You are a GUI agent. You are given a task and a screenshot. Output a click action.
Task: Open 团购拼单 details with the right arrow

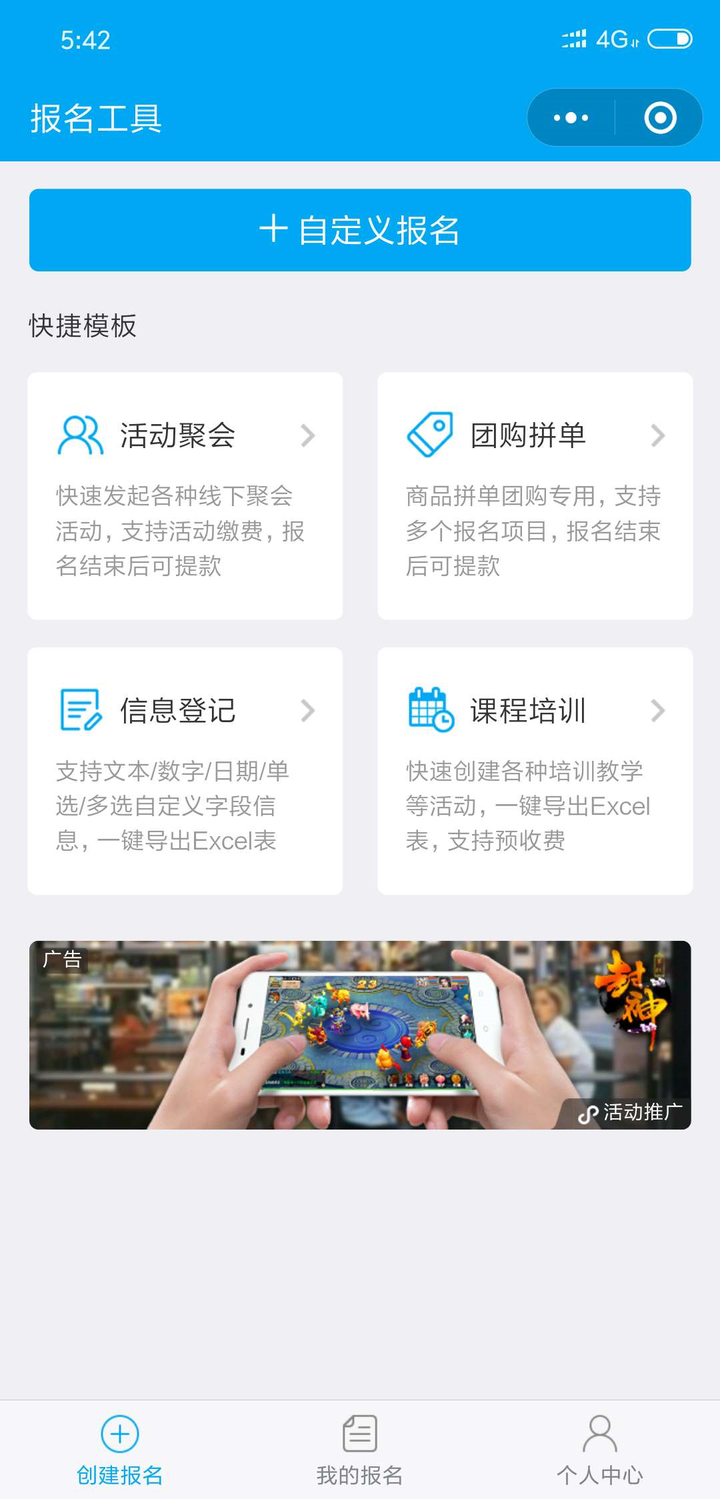coord(658,435)
